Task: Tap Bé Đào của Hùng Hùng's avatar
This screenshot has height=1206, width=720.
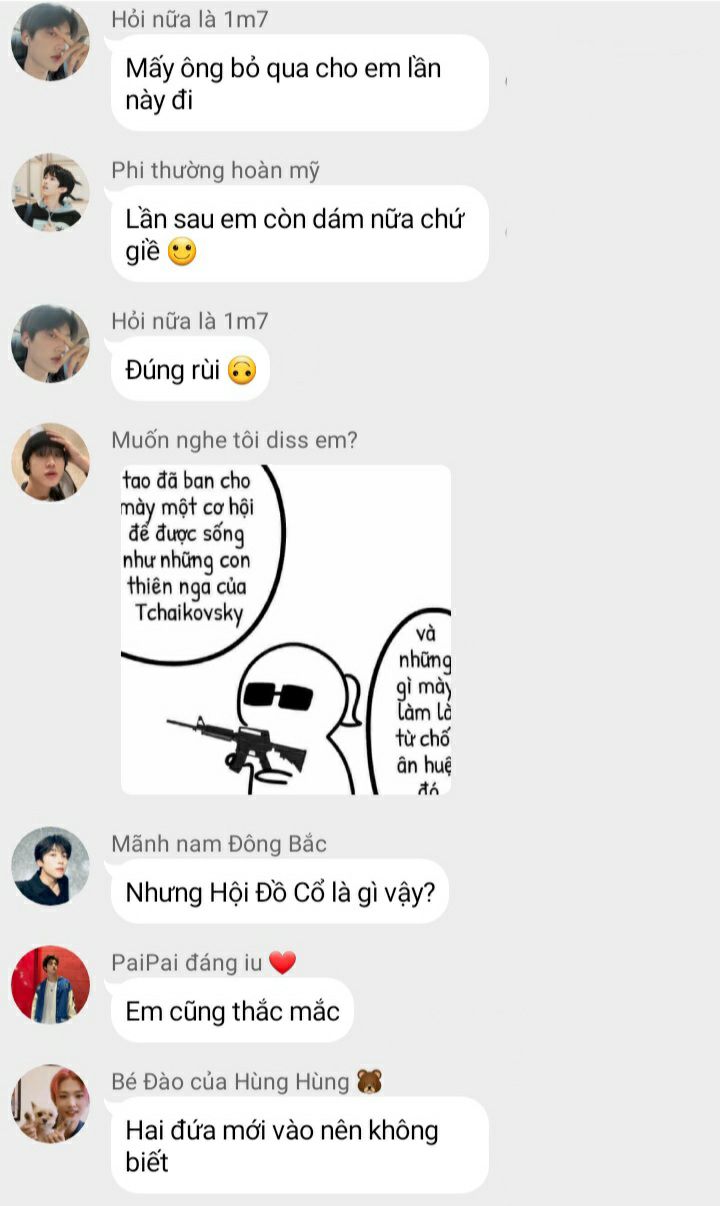Action: (x=50, y=1104)
